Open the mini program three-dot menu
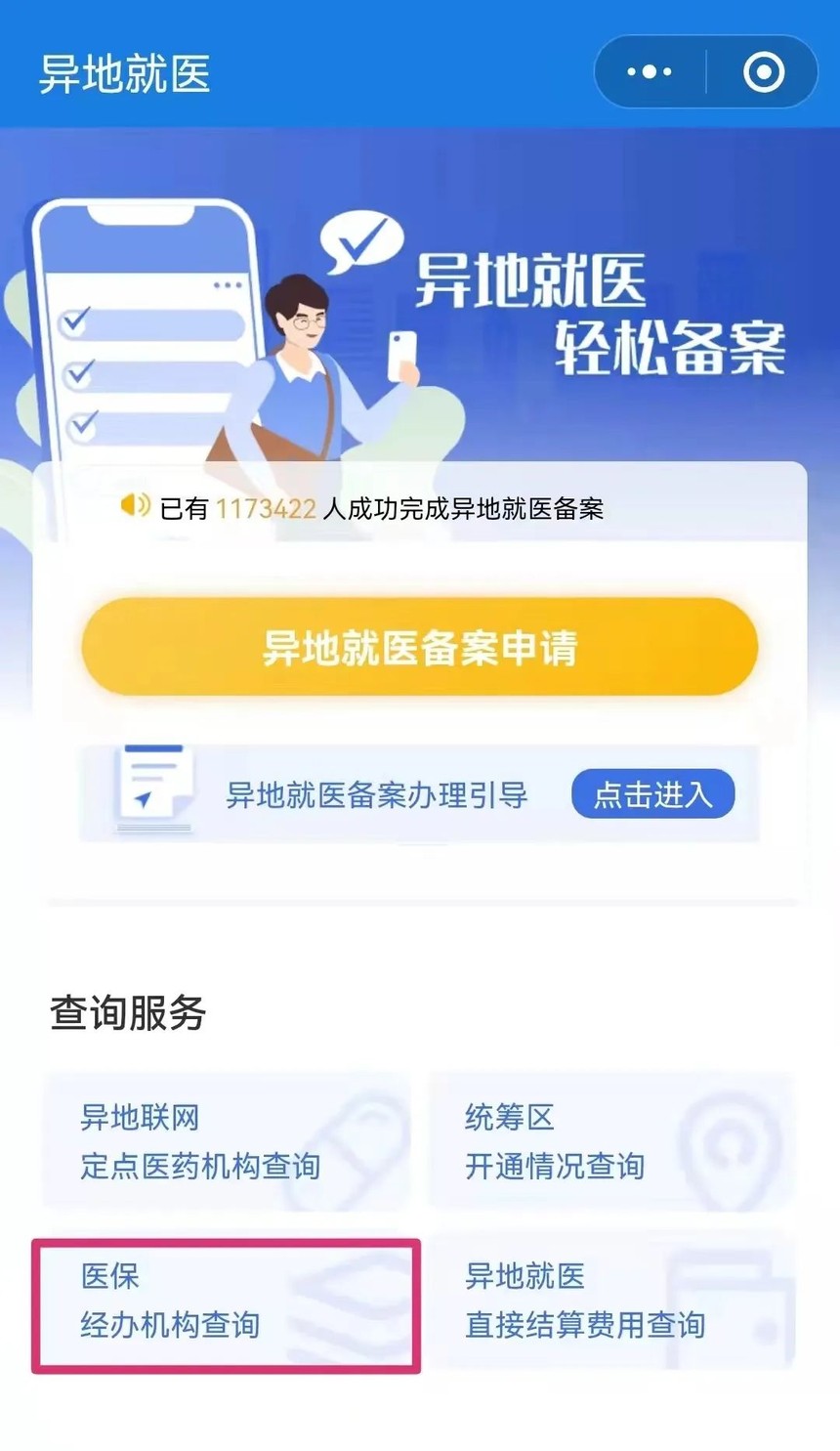The width and height of the screenshot is (840, 1451). click(650, 72)
